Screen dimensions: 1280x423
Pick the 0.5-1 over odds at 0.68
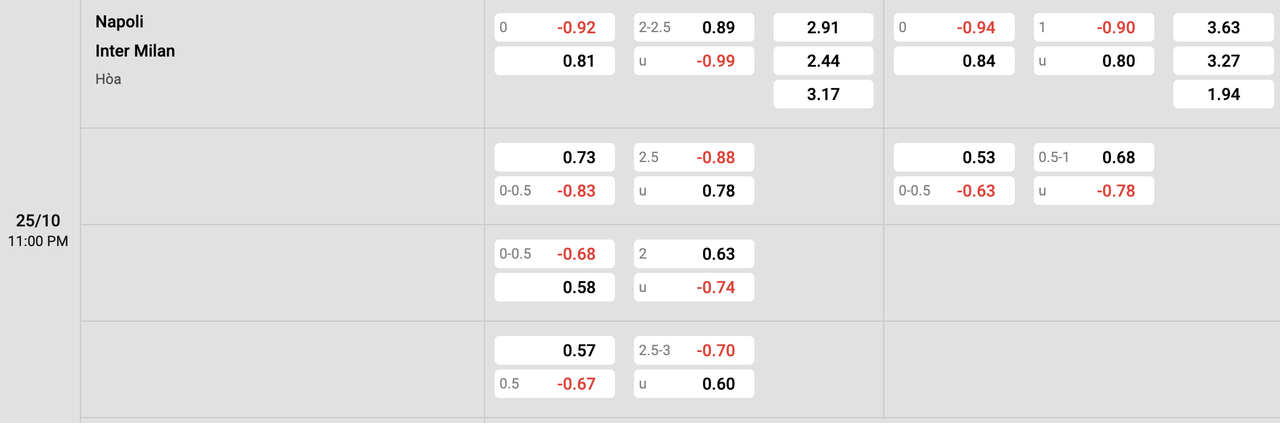[1093, 157]
